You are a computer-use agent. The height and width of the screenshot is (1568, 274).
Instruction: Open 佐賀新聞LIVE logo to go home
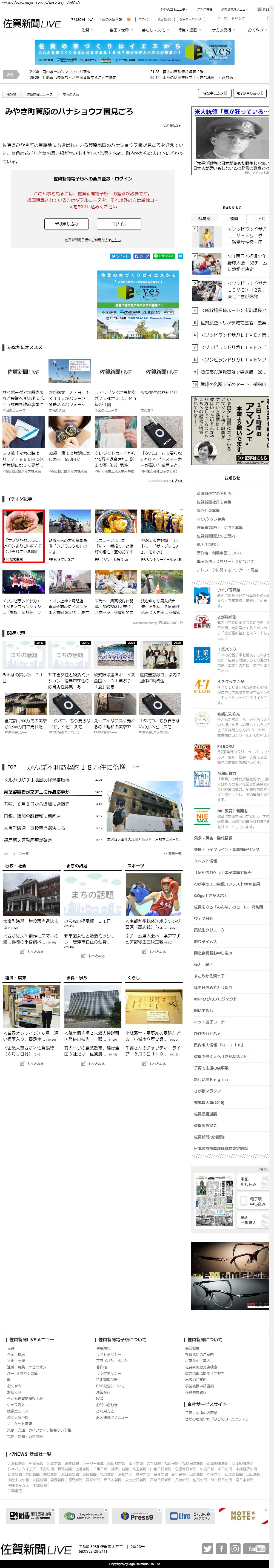[x=32, y=23]
